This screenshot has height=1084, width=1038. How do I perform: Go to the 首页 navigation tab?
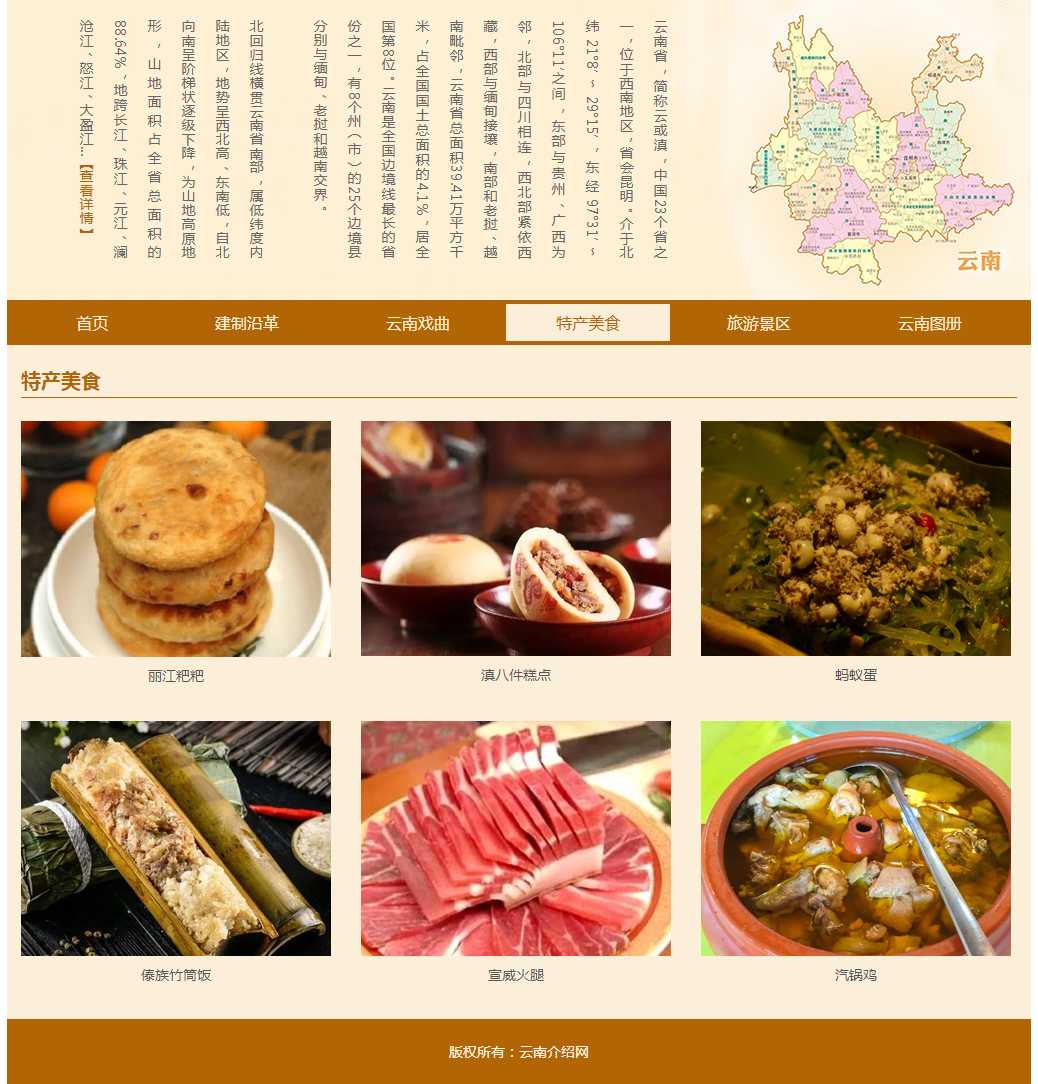pos(92,323)
